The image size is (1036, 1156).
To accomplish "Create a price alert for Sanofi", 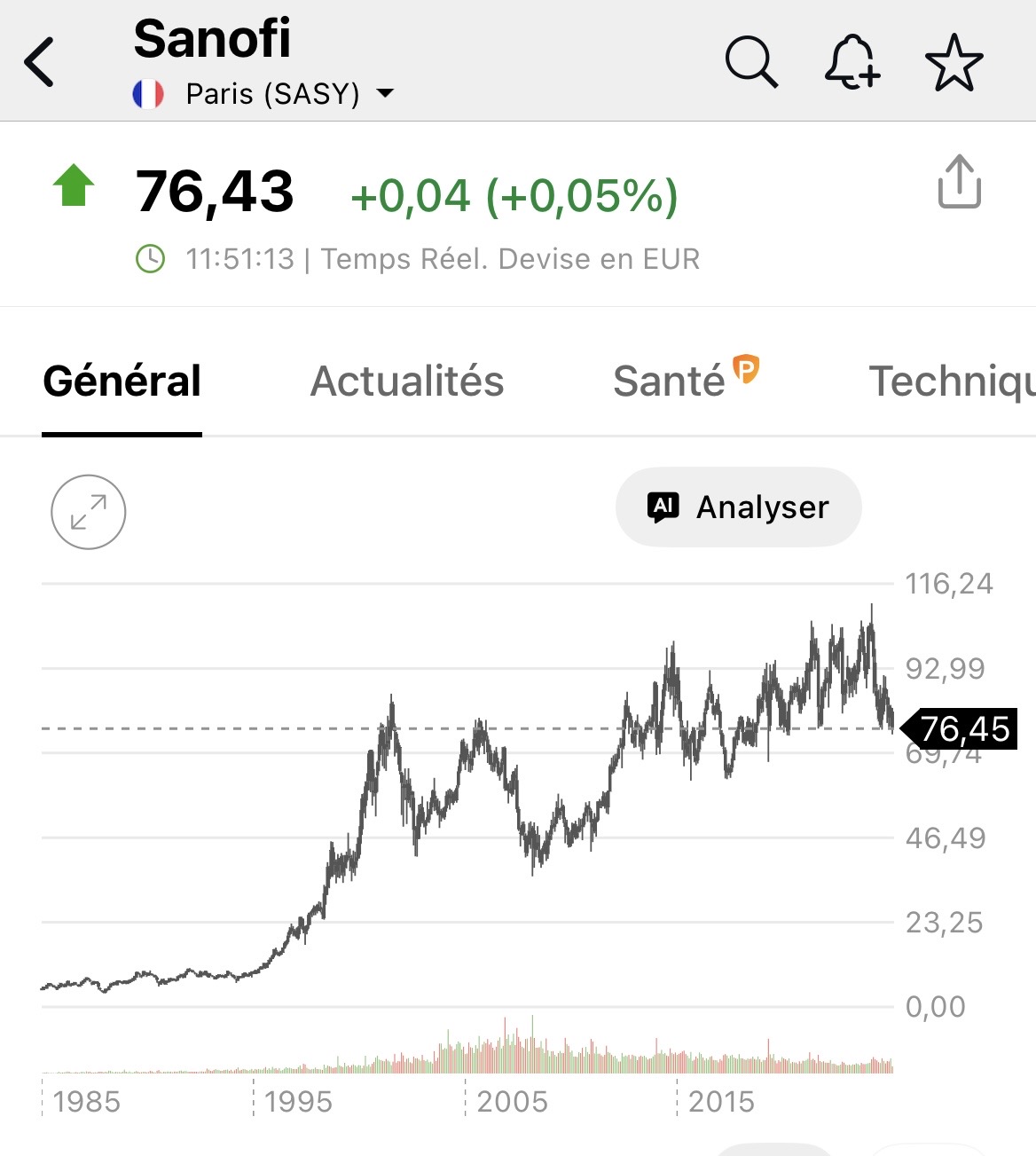I will coord(852,62).
